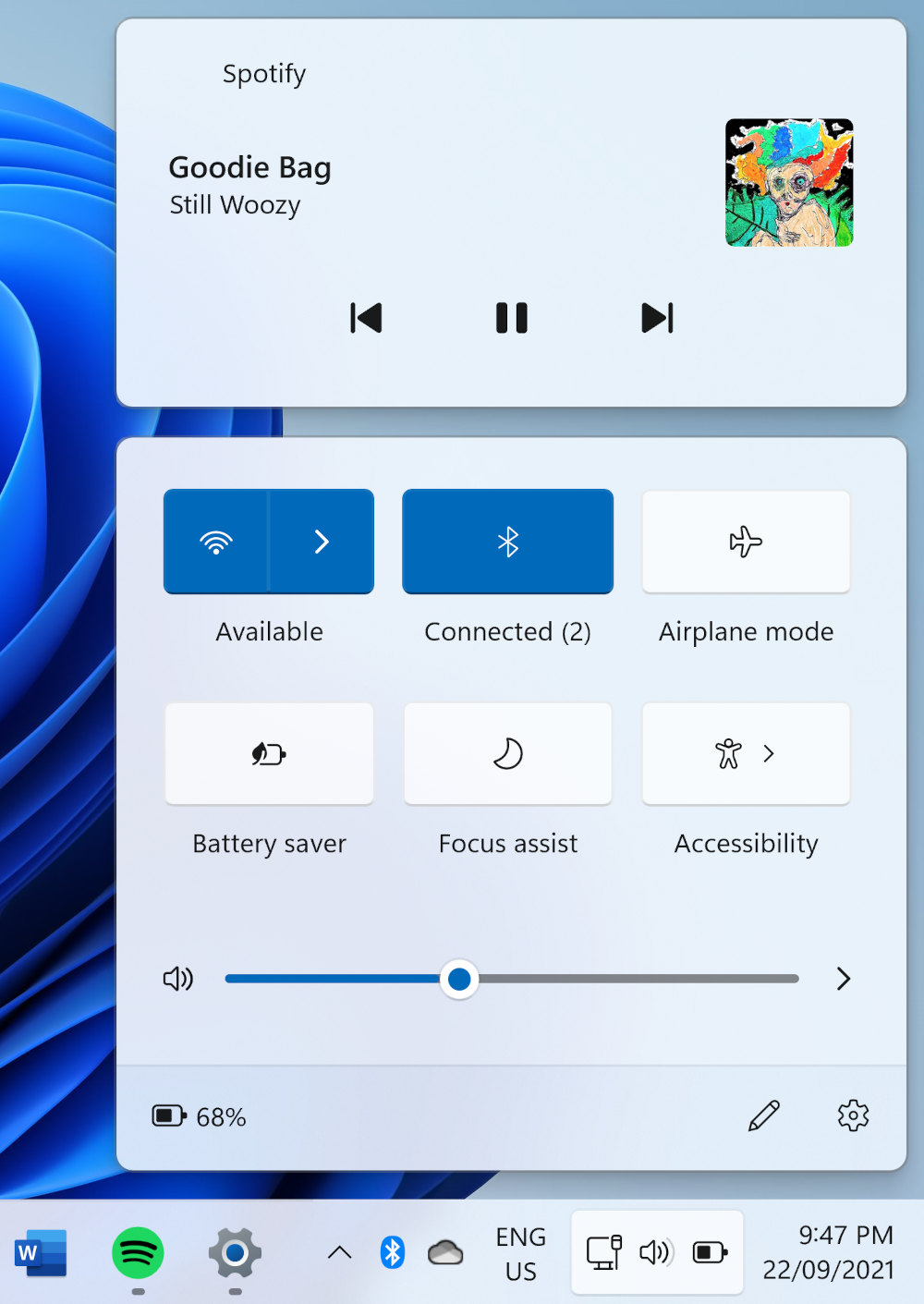
Task: Show hidden tray icons
Action: 340,1253
